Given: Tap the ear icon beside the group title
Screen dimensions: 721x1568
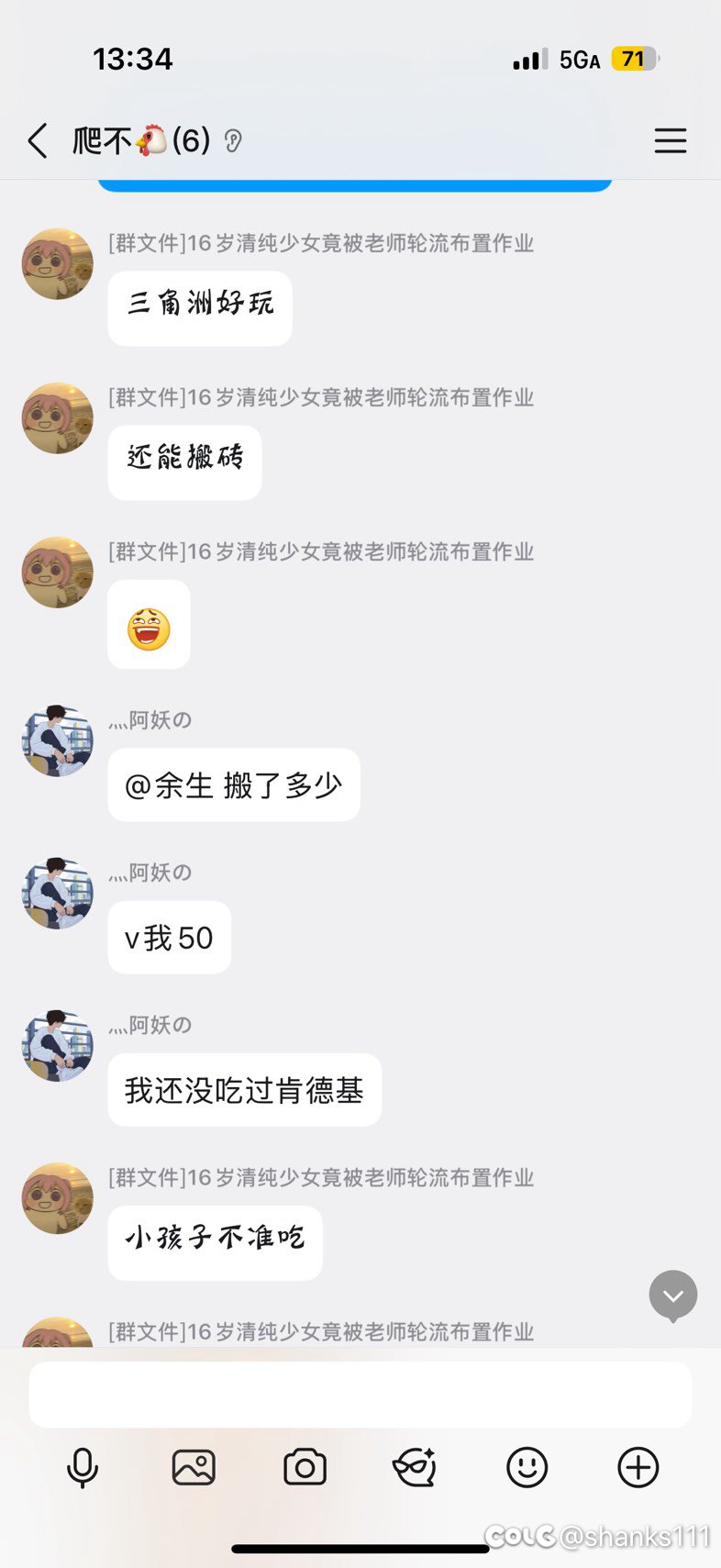Looking at the screenshot, I should click(x=233, y=141).
